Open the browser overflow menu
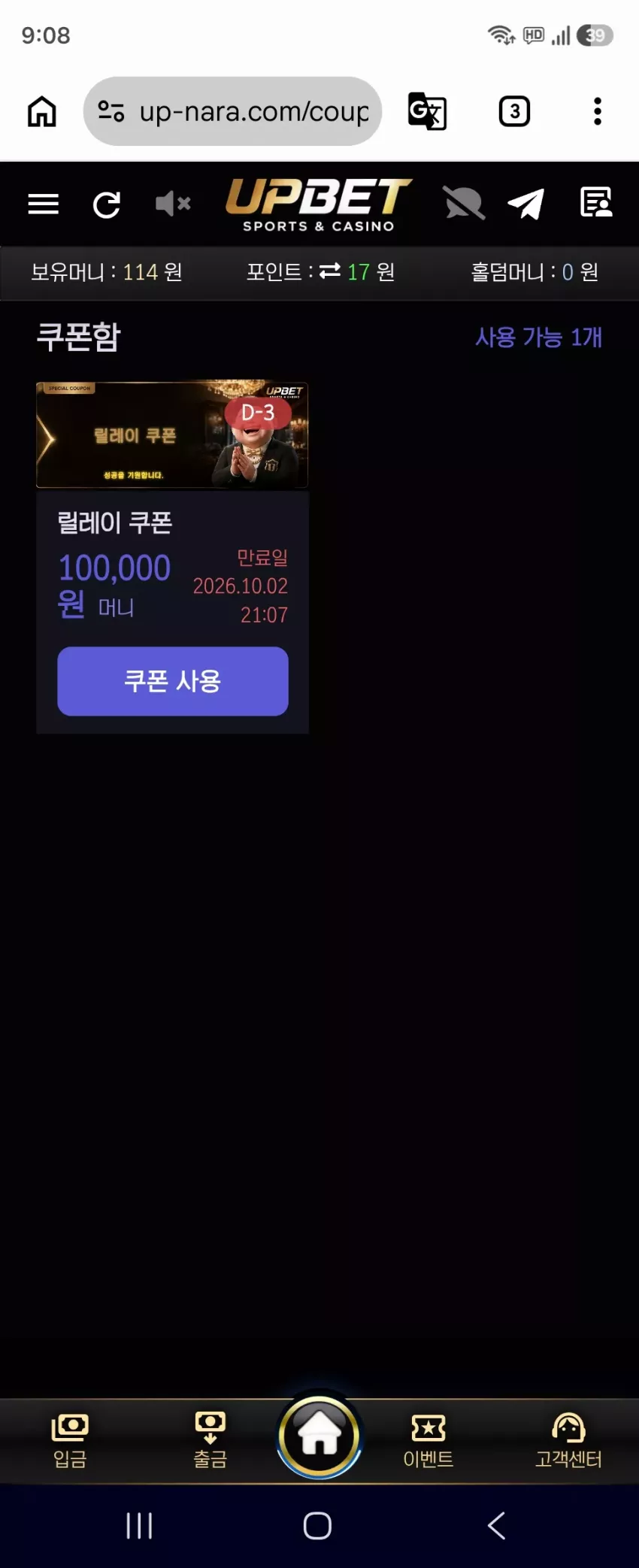Screen dimensions: 639x1568 tap(598, 111)
